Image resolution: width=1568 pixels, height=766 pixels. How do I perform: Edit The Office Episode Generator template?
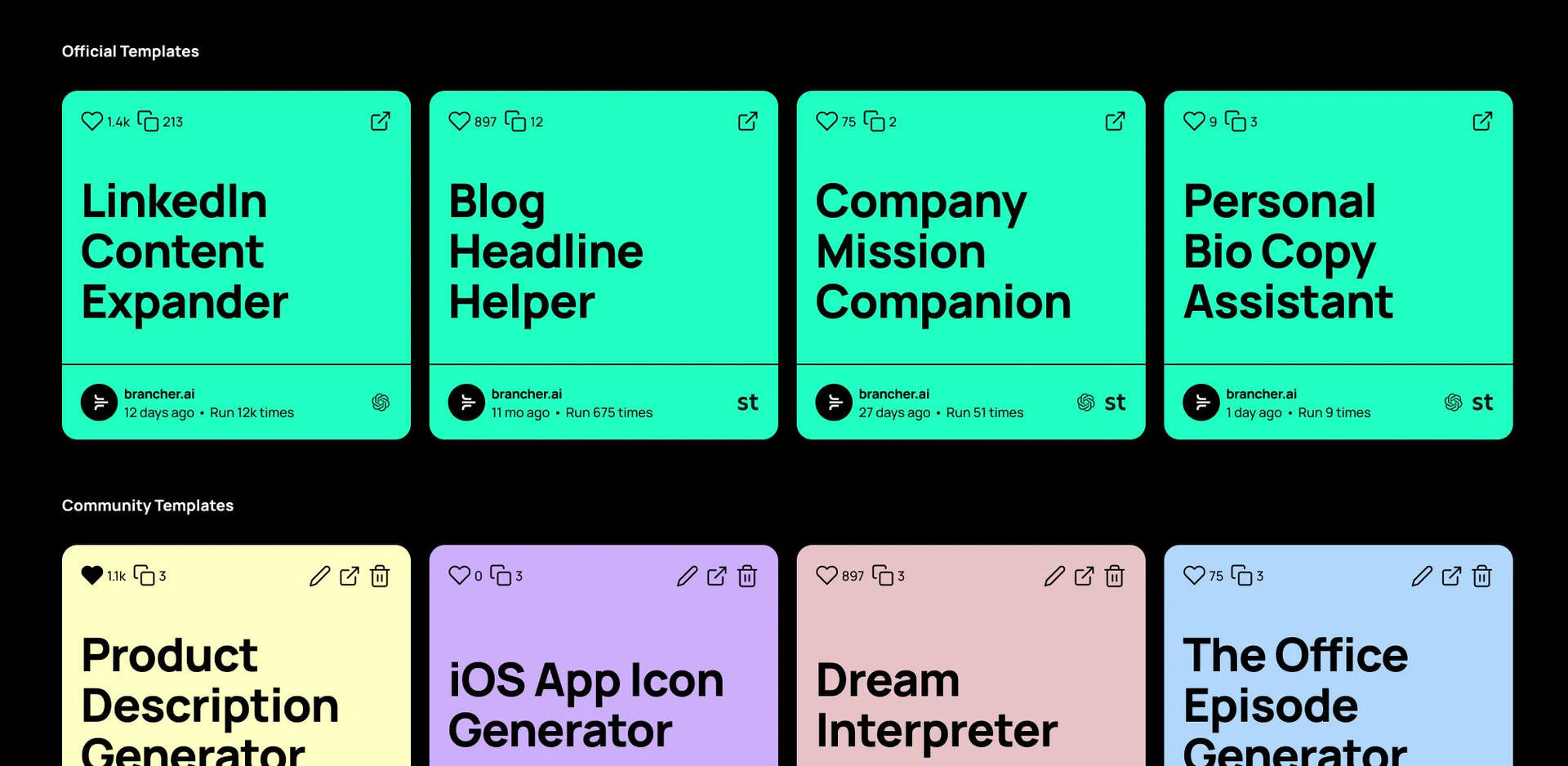point(1422,576)
